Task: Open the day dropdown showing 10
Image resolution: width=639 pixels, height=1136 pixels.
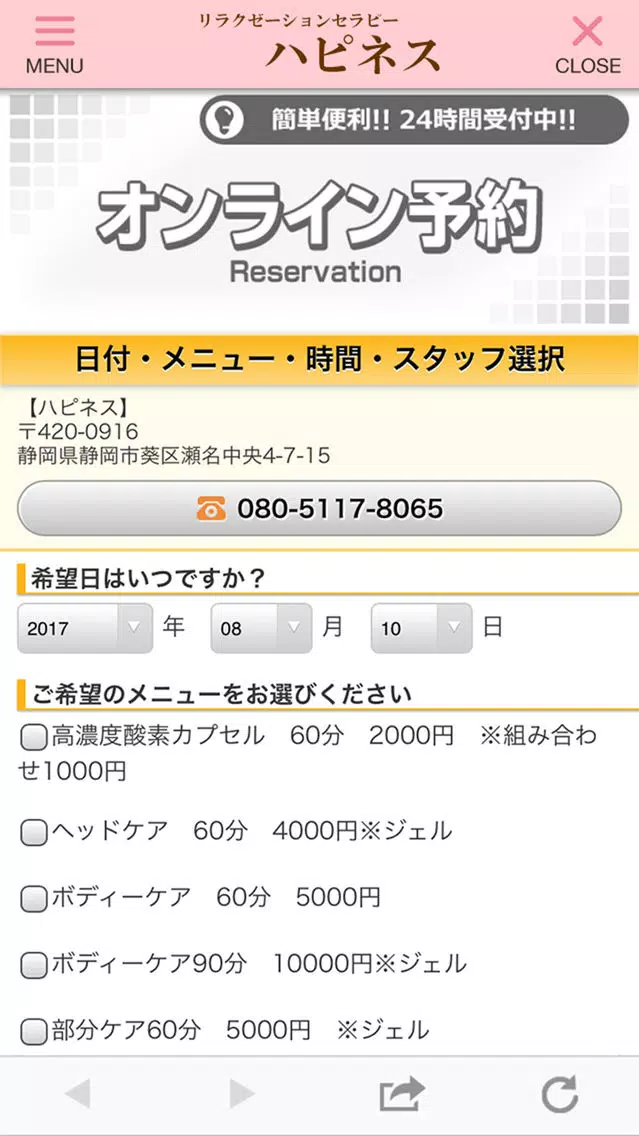Action: (x=421, y=628)
